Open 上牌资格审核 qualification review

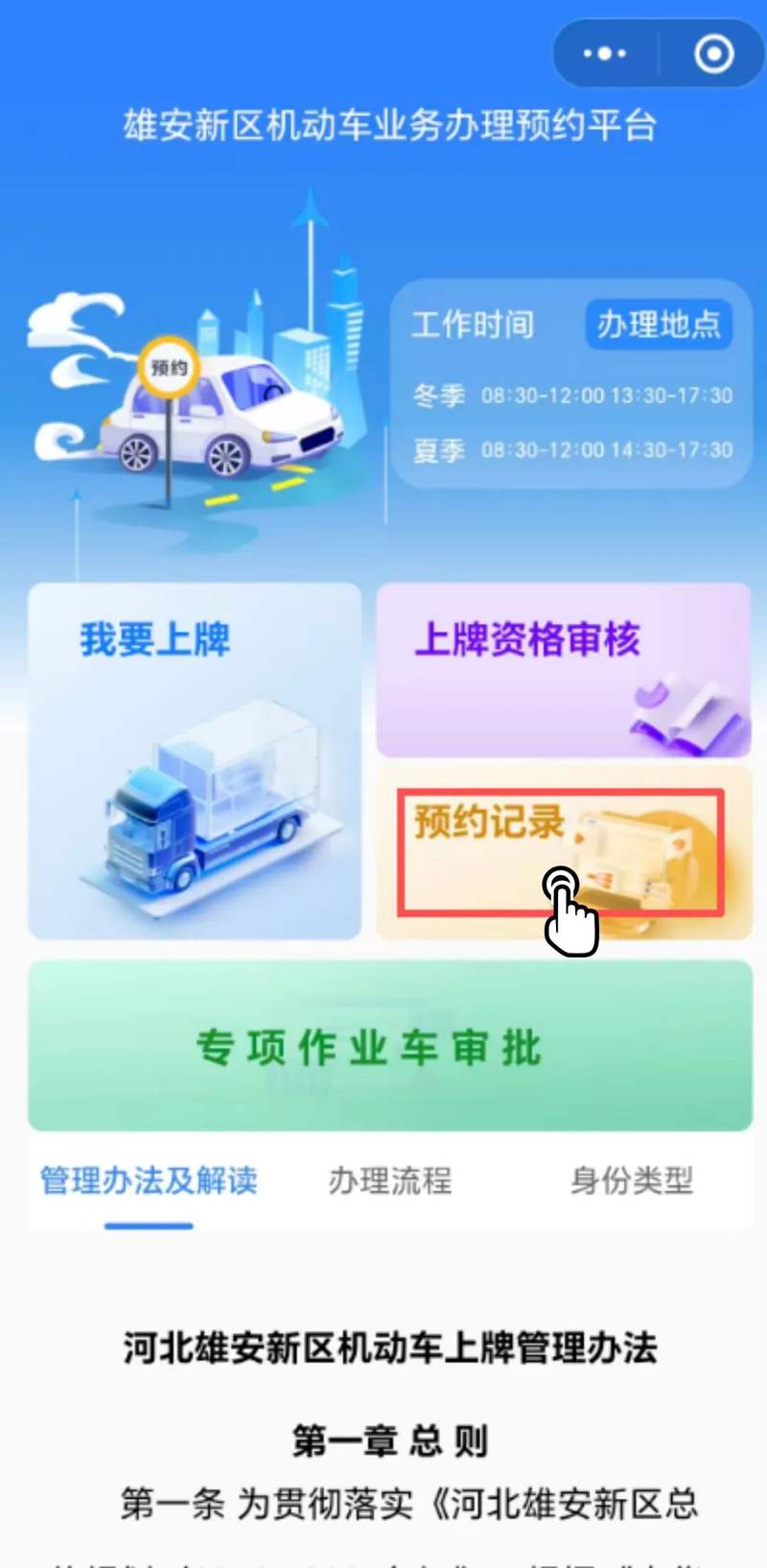coord(563,669)
